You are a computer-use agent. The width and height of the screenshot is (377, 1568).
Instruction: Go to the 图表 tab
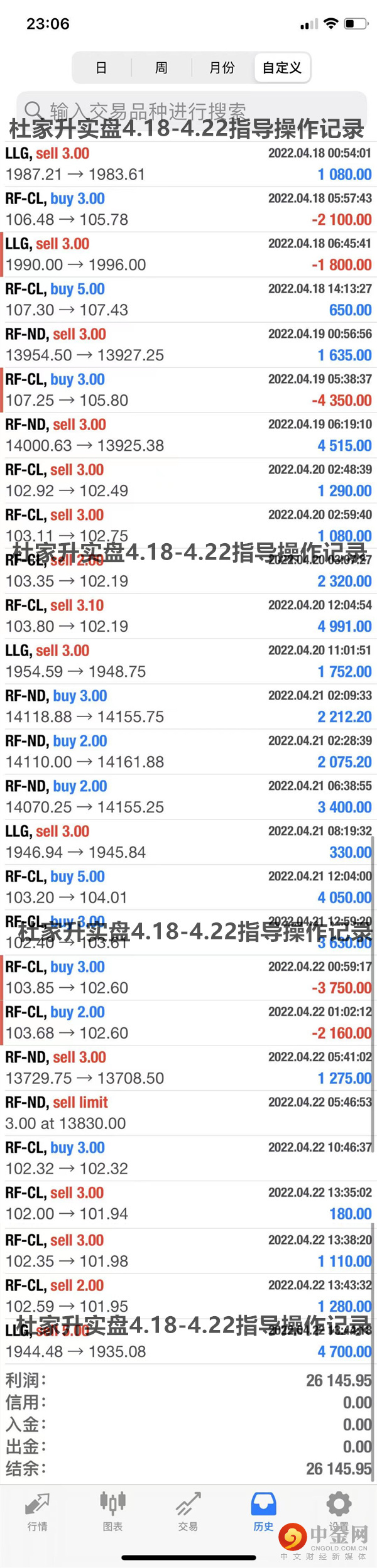(113, 1512)
